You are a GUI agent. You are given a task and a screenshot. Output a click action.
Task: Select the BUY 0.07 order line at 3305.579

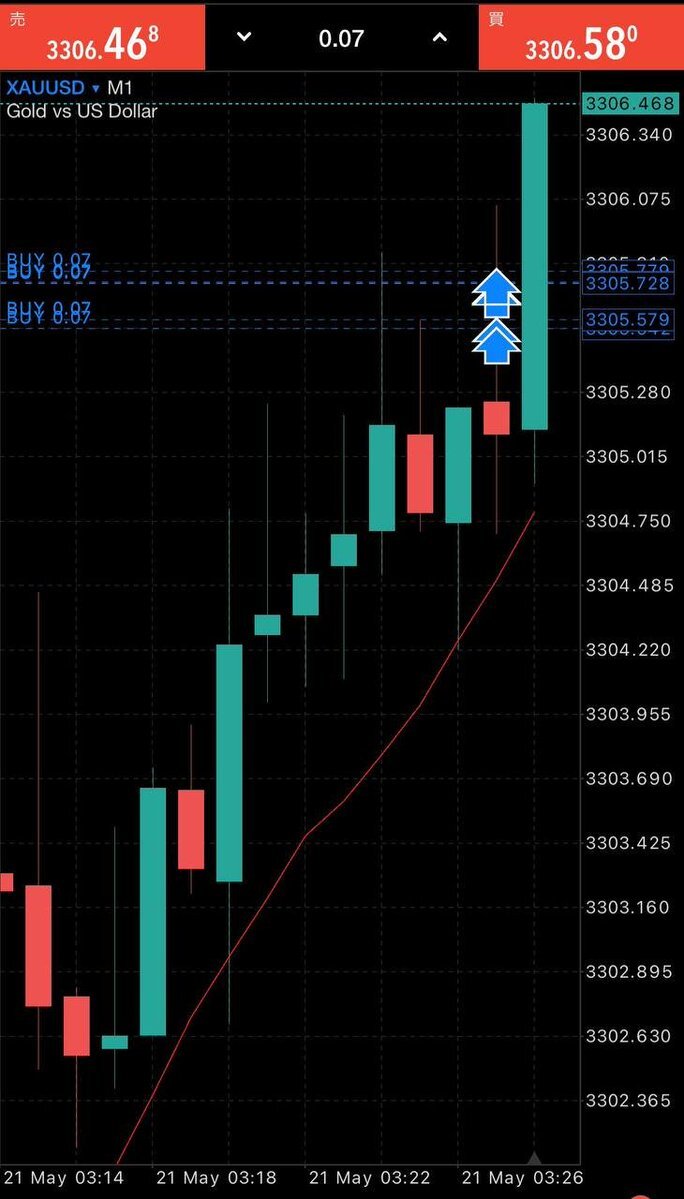point(49,319)
